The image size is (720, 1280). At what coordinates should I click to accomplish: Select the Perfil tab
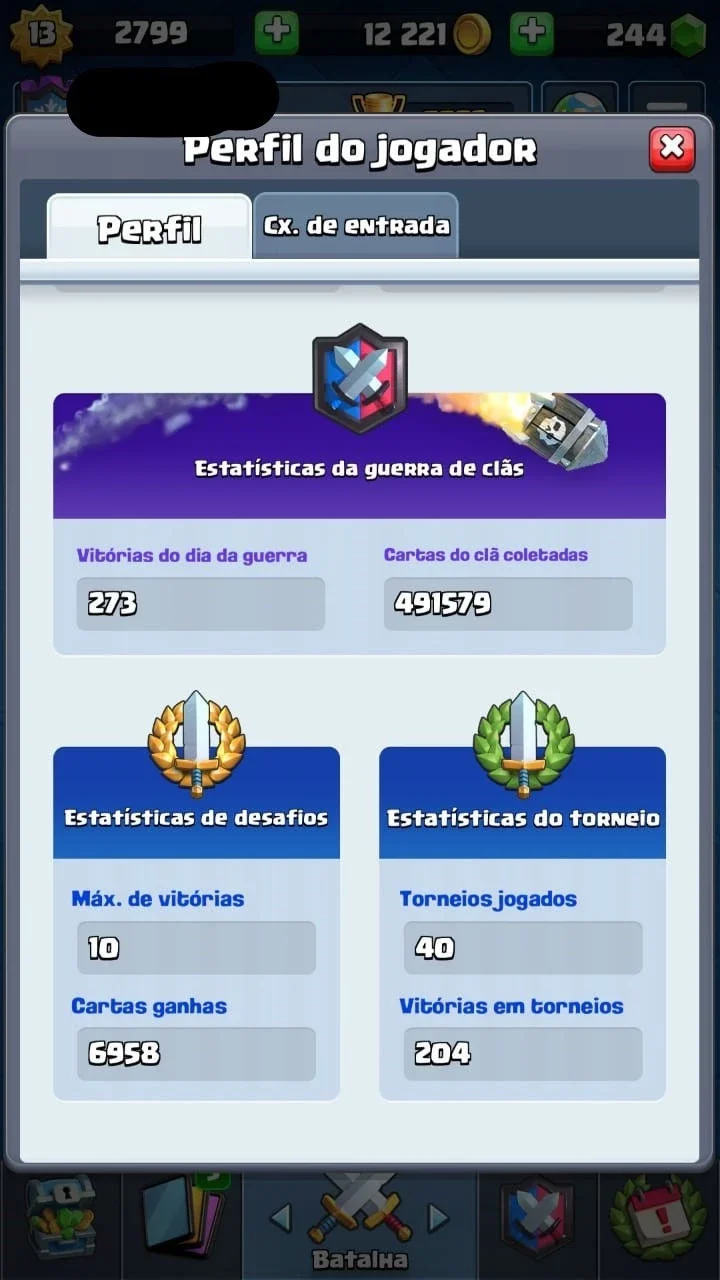[149, 228]
